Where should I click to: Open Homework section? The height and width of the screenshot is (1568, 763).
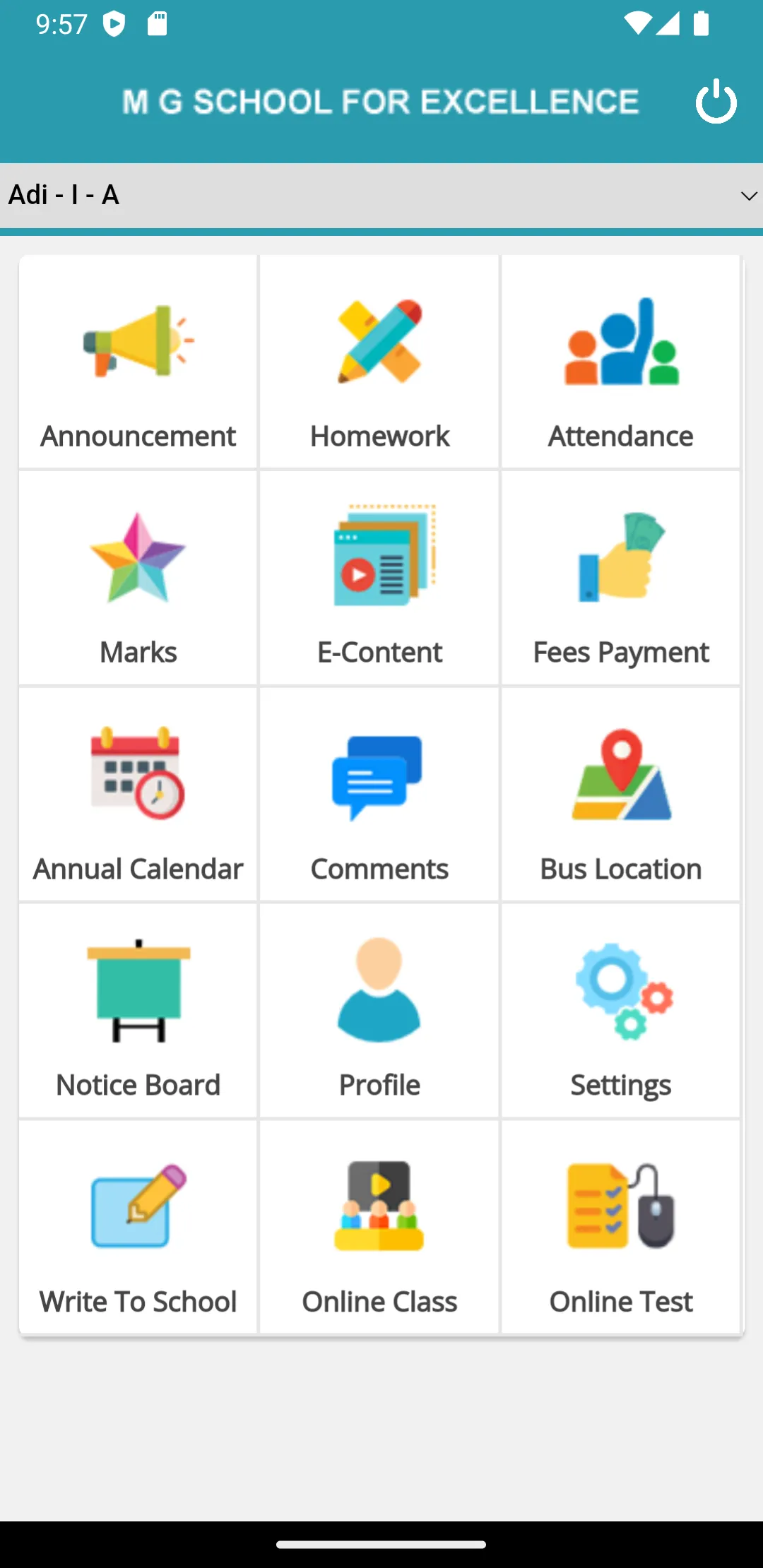point(379,362)
